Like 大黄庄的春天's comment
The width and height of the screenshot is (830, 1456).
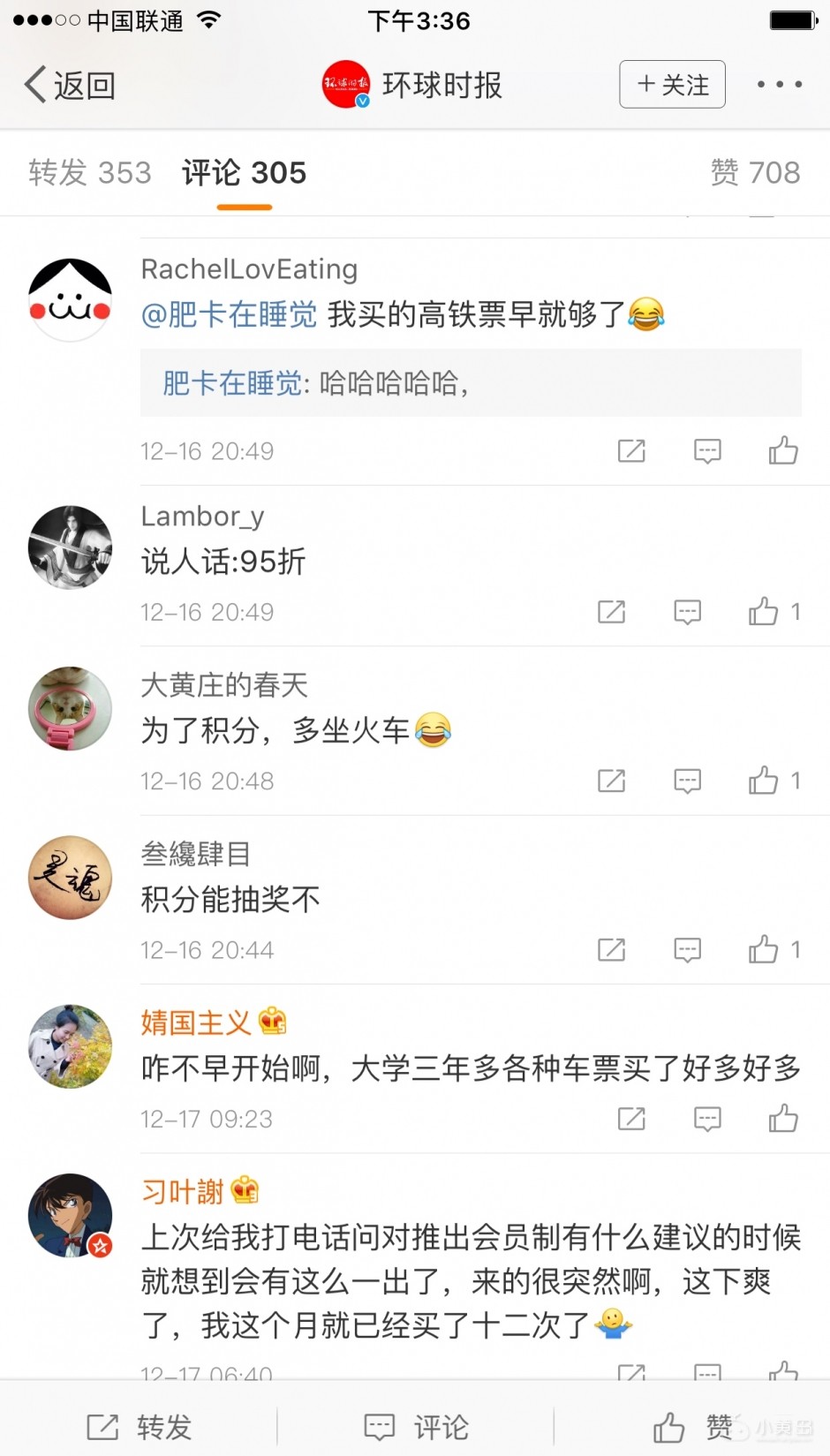[765, 781]
